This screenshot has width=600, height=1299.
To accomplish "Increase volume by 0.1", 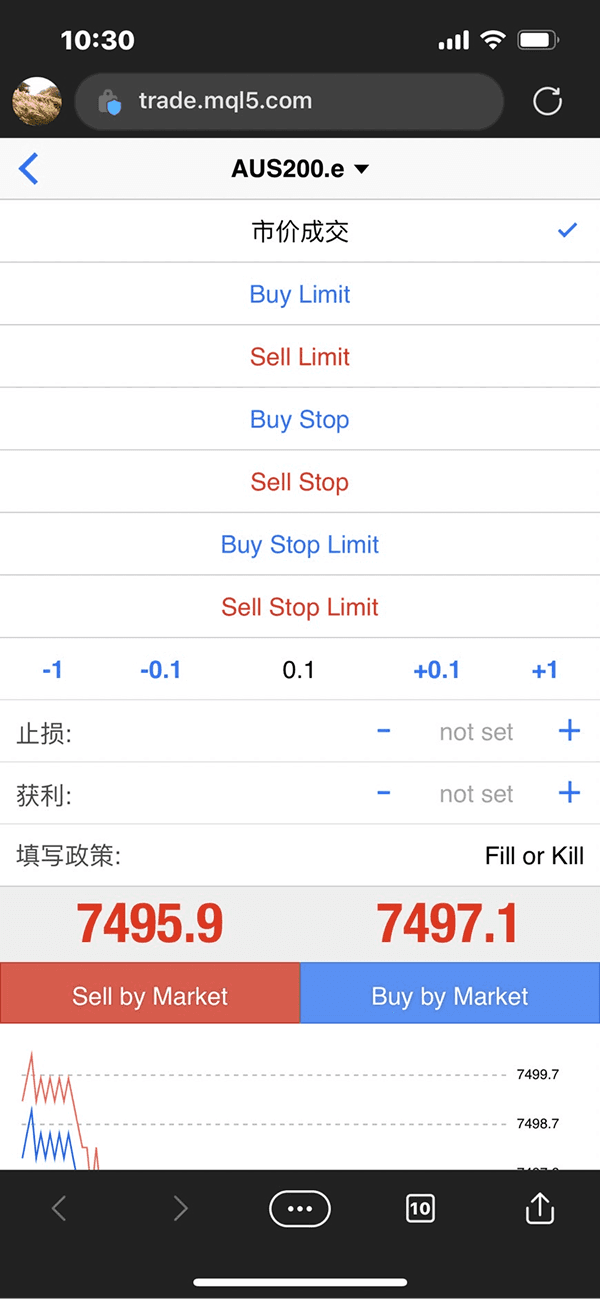I will pos(436,670).
